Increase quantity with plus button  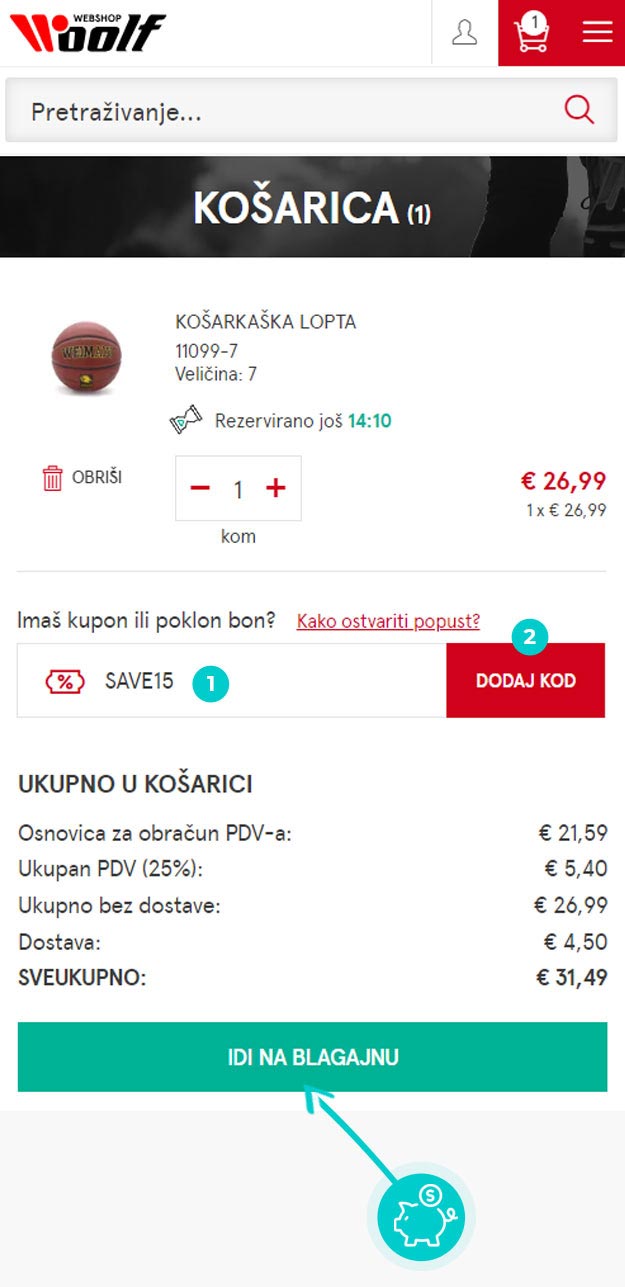tap(276, 488)
